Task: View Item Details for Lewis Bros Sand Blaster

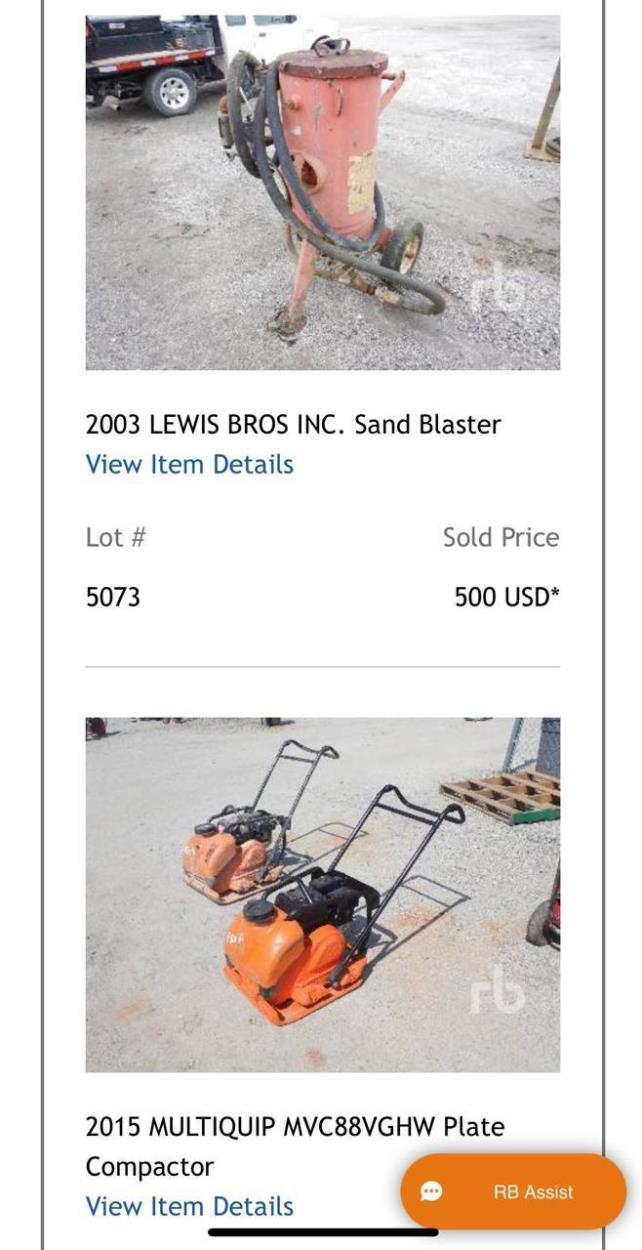Action: coord(189,465)
